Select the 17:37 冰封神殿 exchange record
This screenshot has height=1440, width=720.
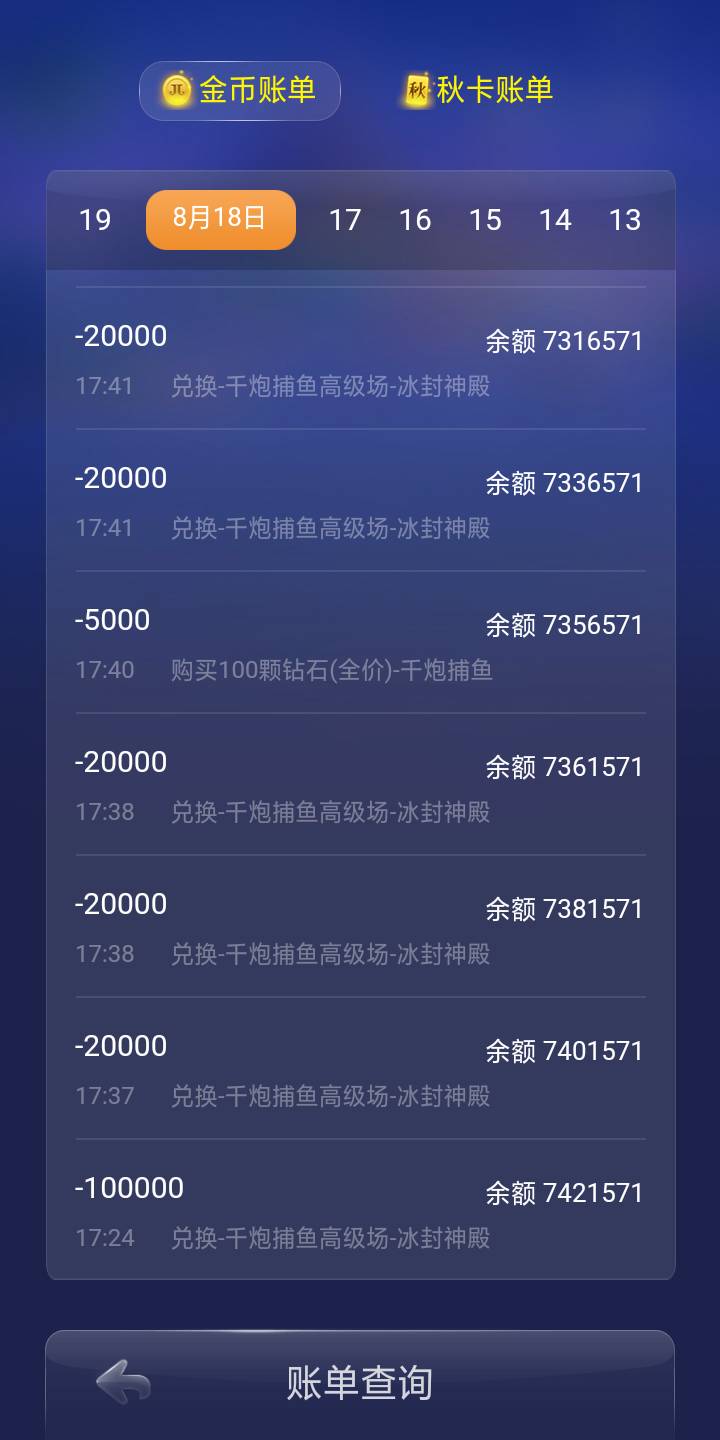[x=360, y=1068]
